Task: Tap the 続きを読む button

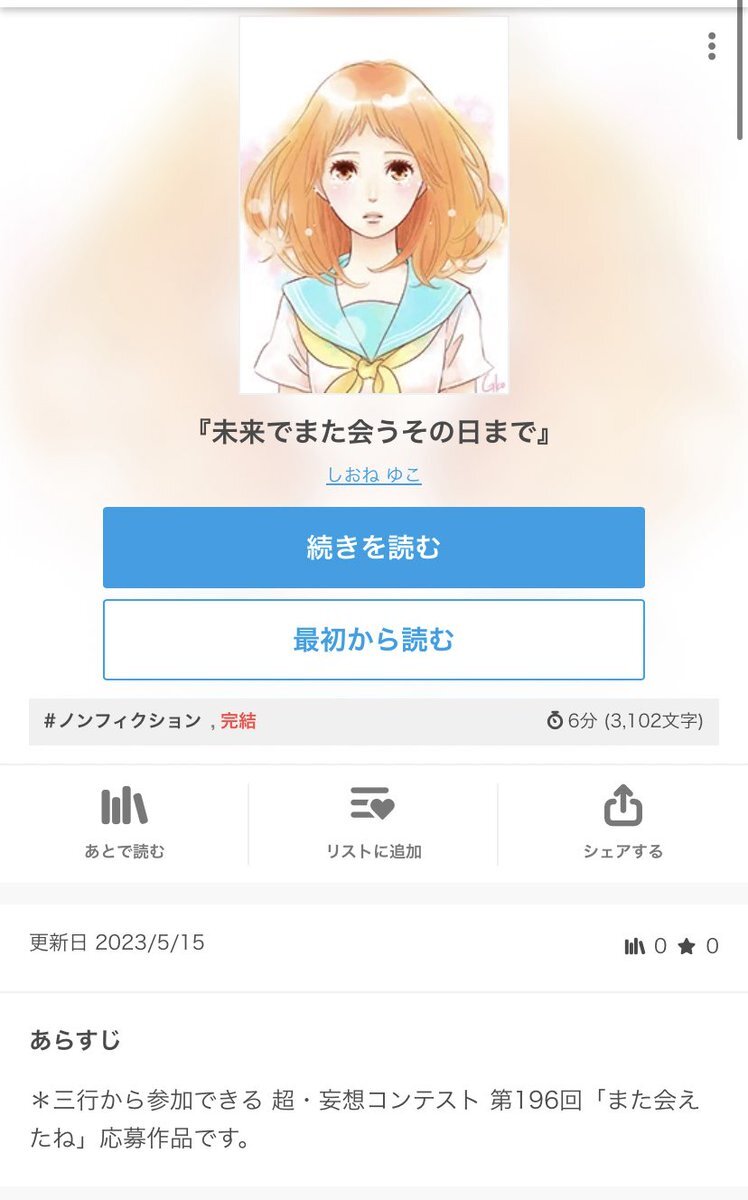Action: (374, 548)
